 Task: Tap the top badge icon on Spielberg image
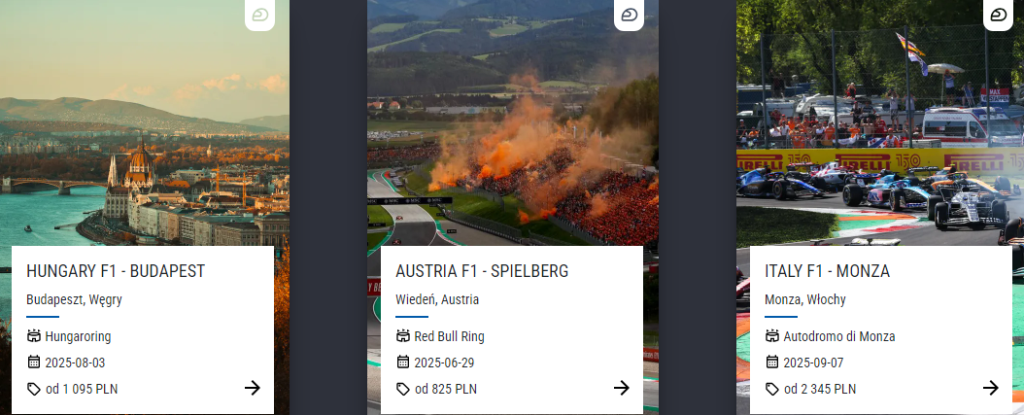[x=629, y=15]
